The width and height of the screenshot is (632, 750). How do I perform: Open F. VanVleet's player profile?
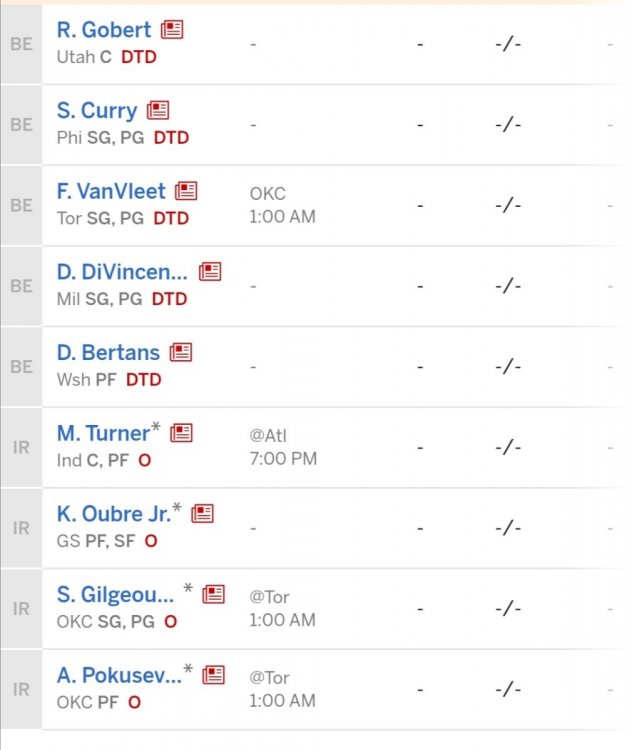pos(111,191)
